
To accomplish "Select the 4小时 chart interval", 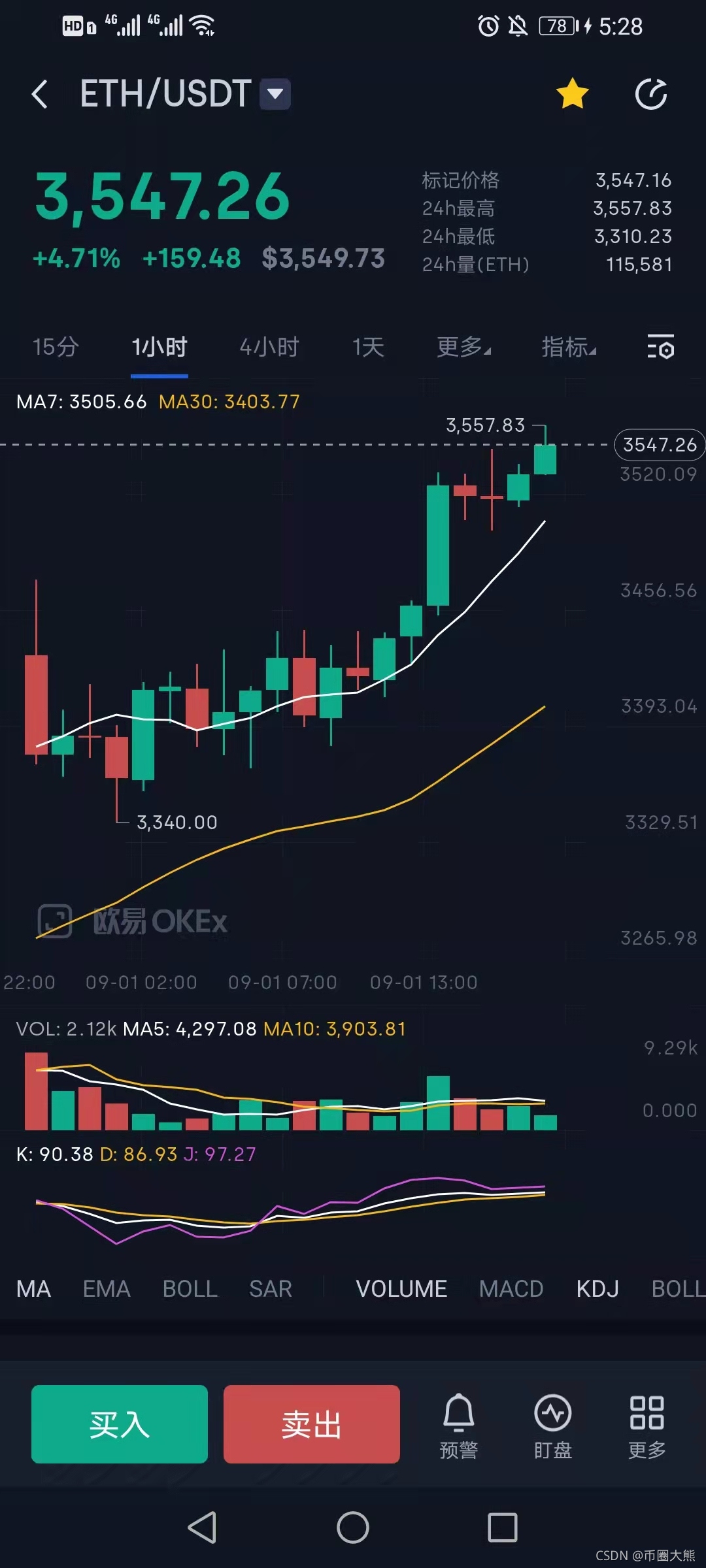I will pyautogui.click(x=269, y=347).
